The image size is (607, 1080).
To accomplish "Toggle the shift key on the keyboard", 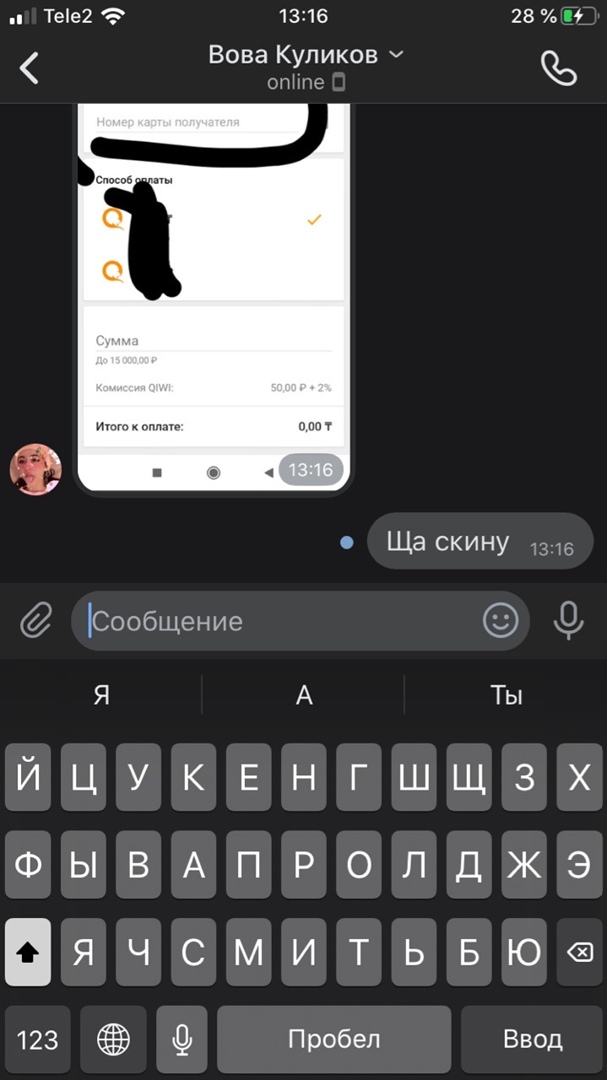I will coord(28,953).
